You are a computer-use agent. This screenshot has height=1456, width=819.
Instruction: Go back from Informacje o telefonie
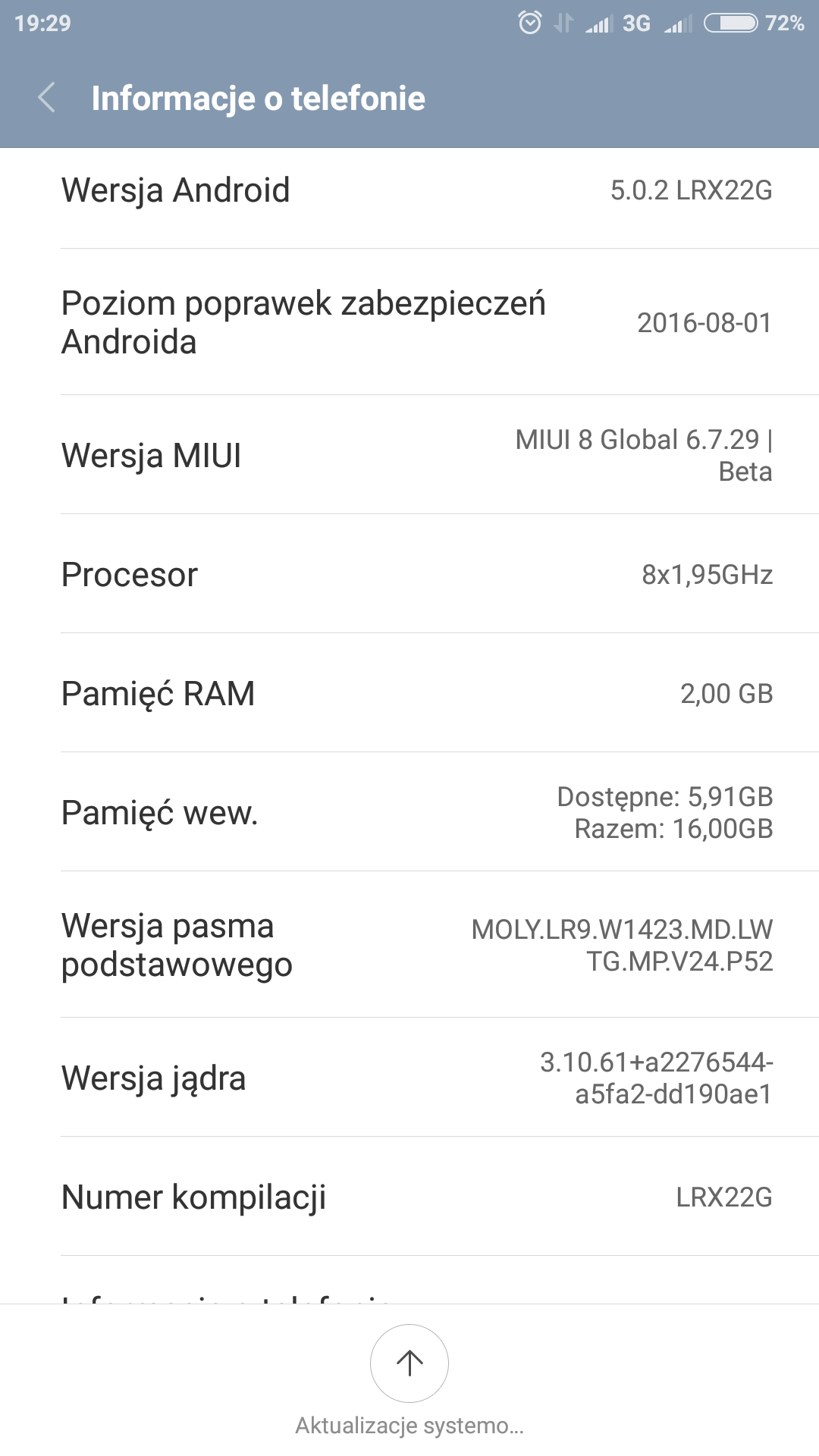[x=47, y=98]
